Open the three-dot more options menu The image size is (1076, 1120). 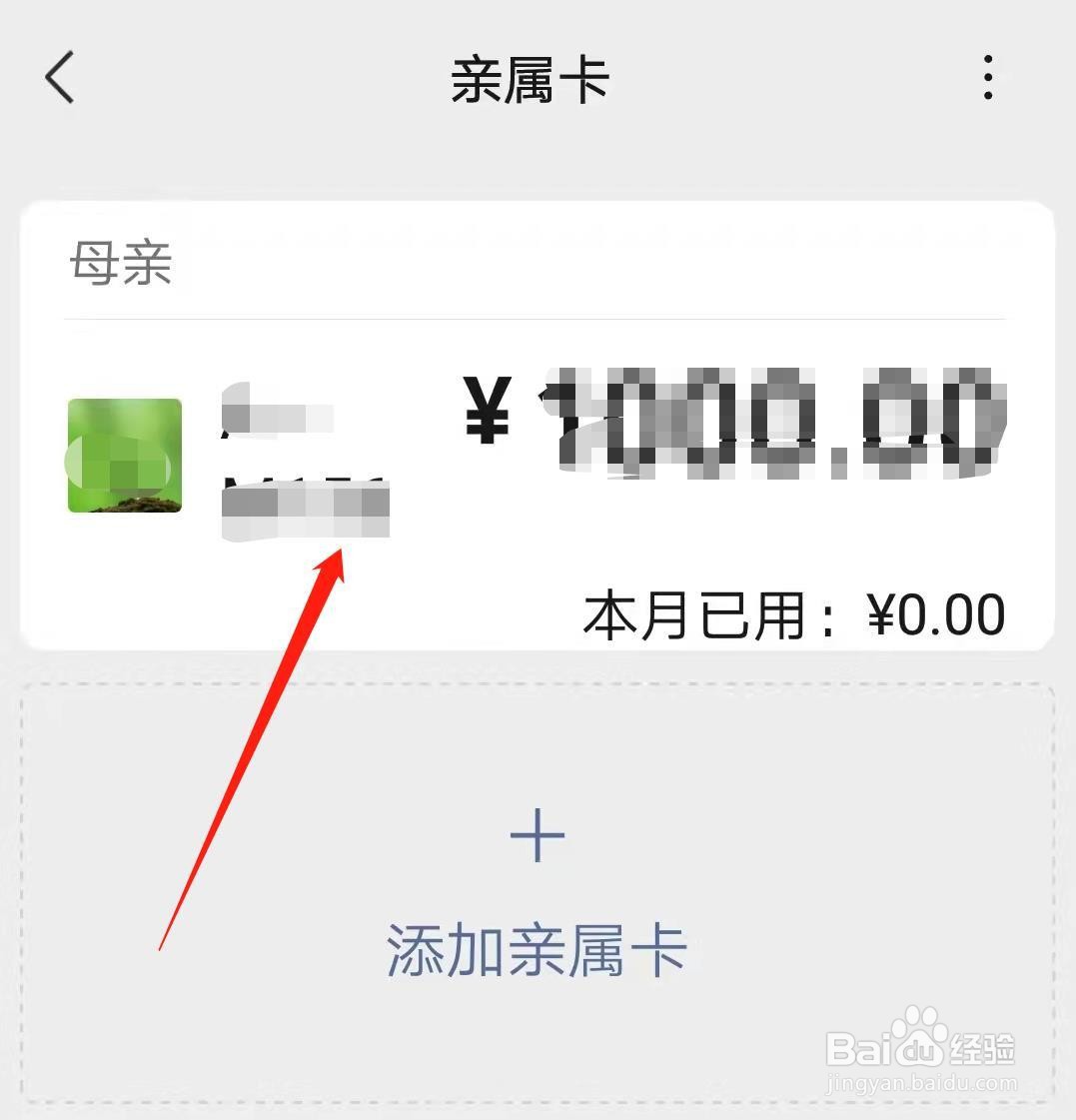tap(988, 78)
